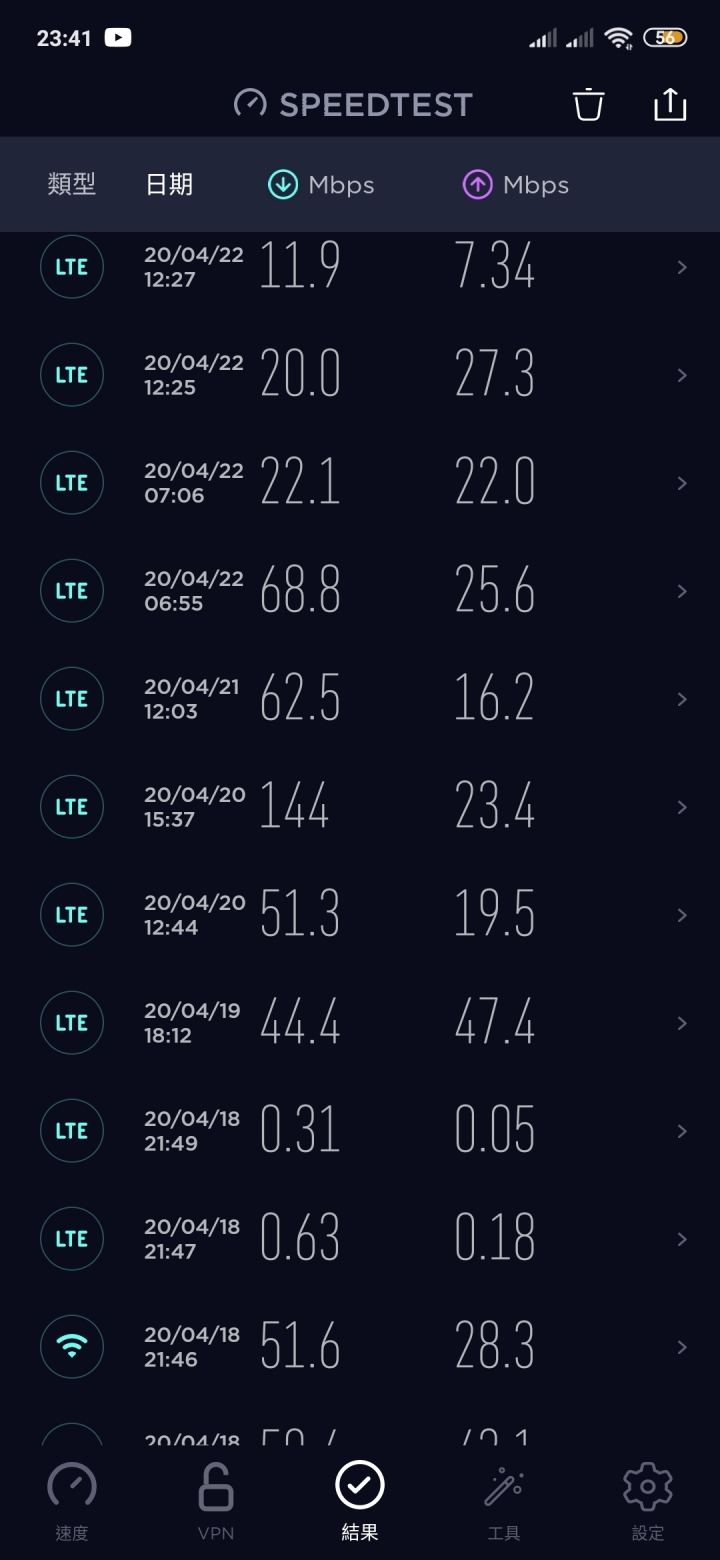
Task: View the 144 Mbps download result
Action: 360,807
